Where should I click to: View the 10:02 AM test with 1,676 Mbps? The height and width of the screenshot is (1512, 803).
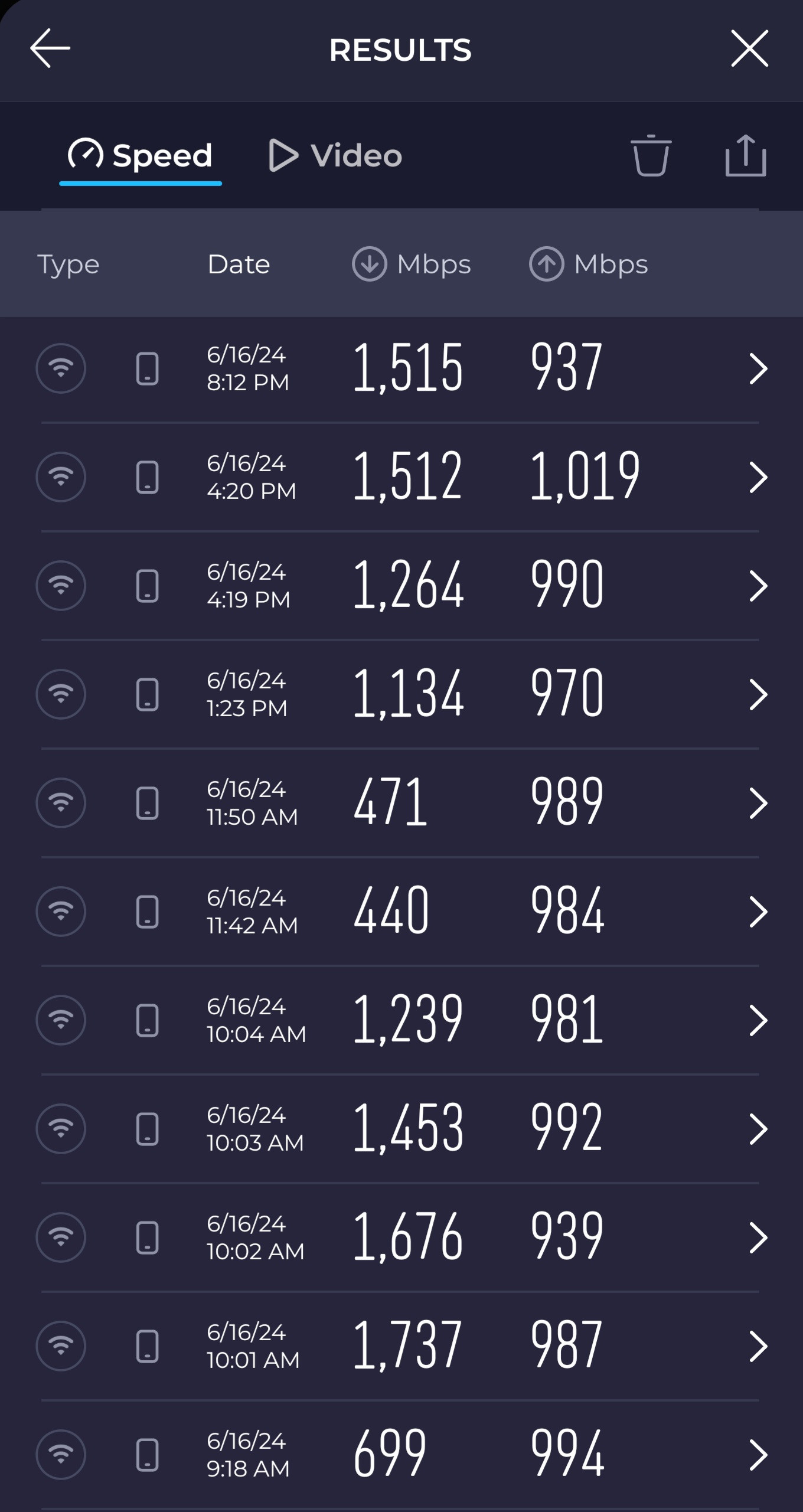[x=401, y=1237]
